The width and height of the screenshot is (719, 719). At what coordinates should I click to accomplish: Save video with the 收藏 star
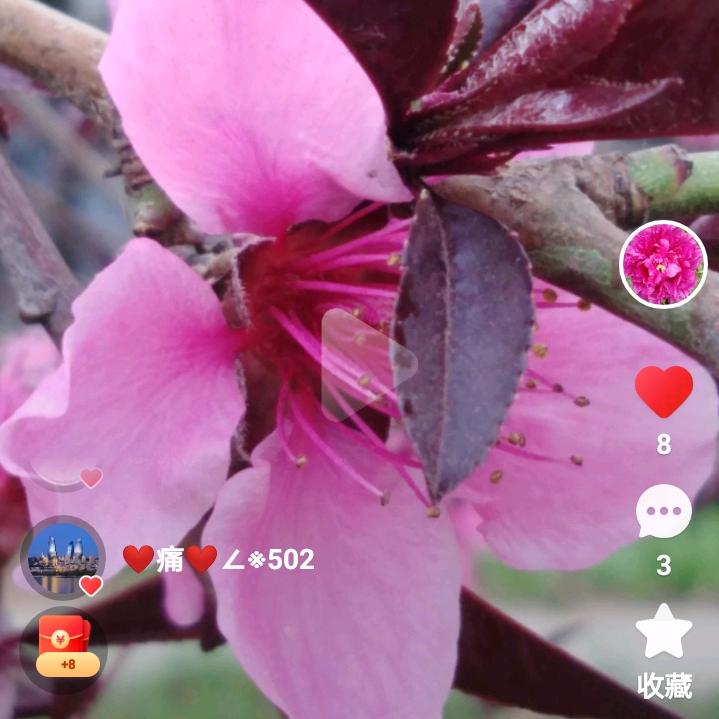[664, 633]
